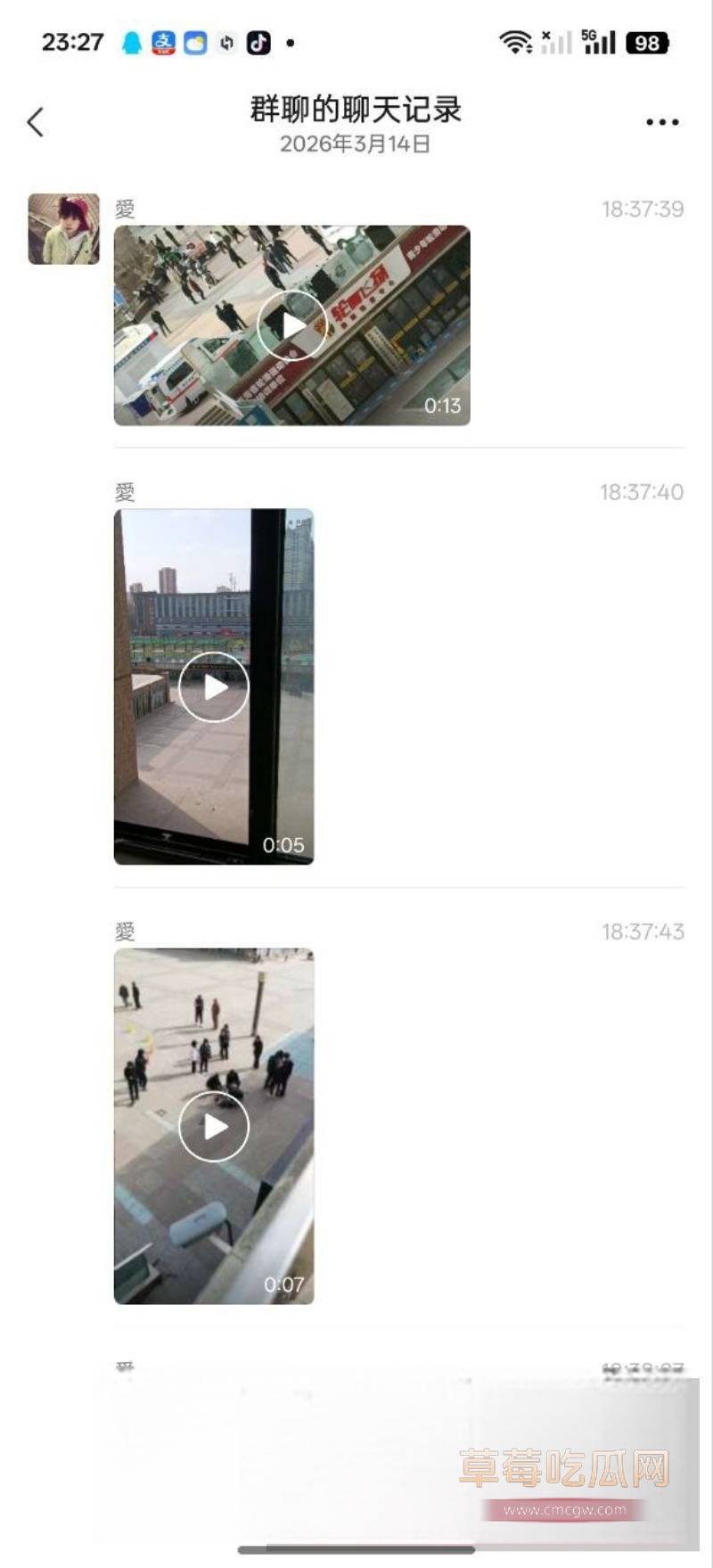Click the 98 battery indicator

[648, 41]
